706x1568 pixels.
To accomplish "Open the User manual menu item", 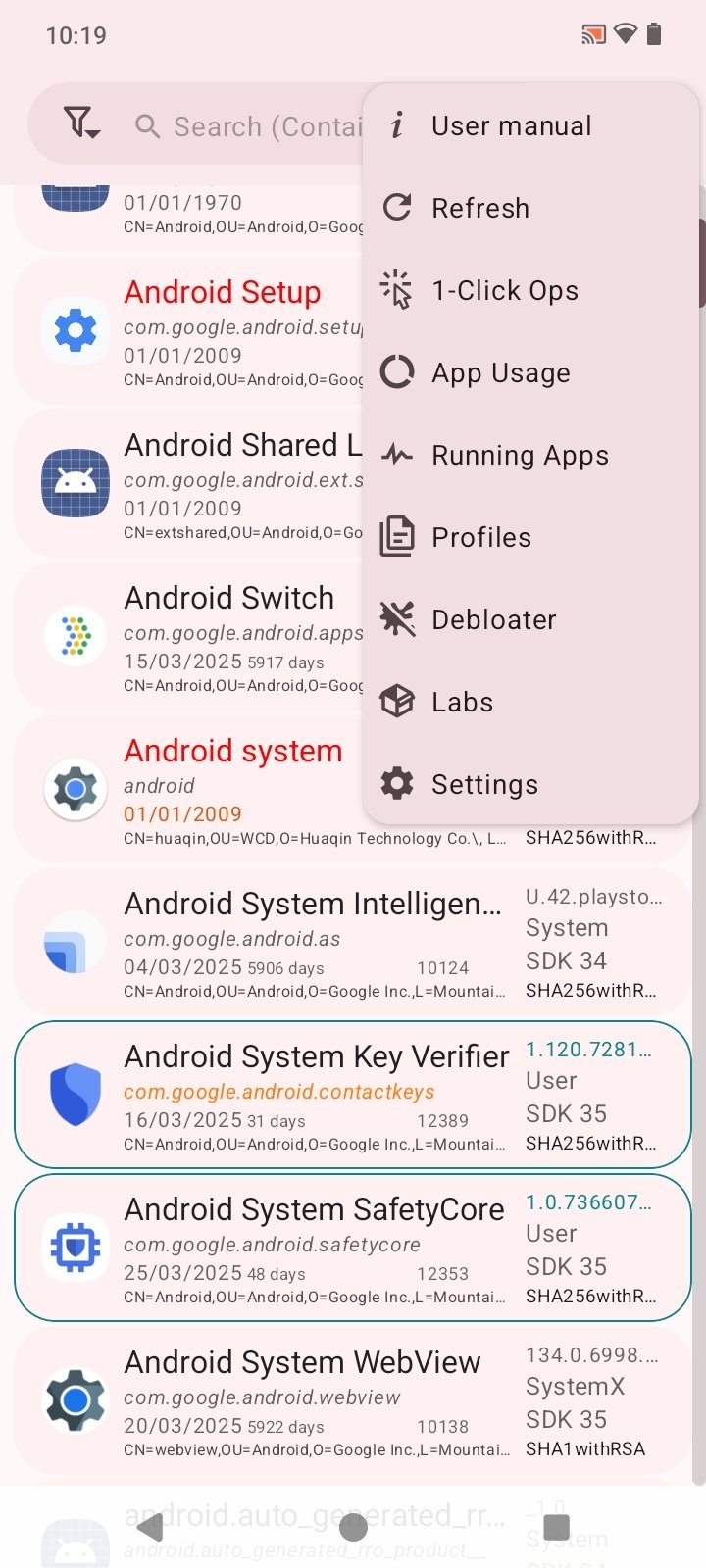I will (510, 126).
